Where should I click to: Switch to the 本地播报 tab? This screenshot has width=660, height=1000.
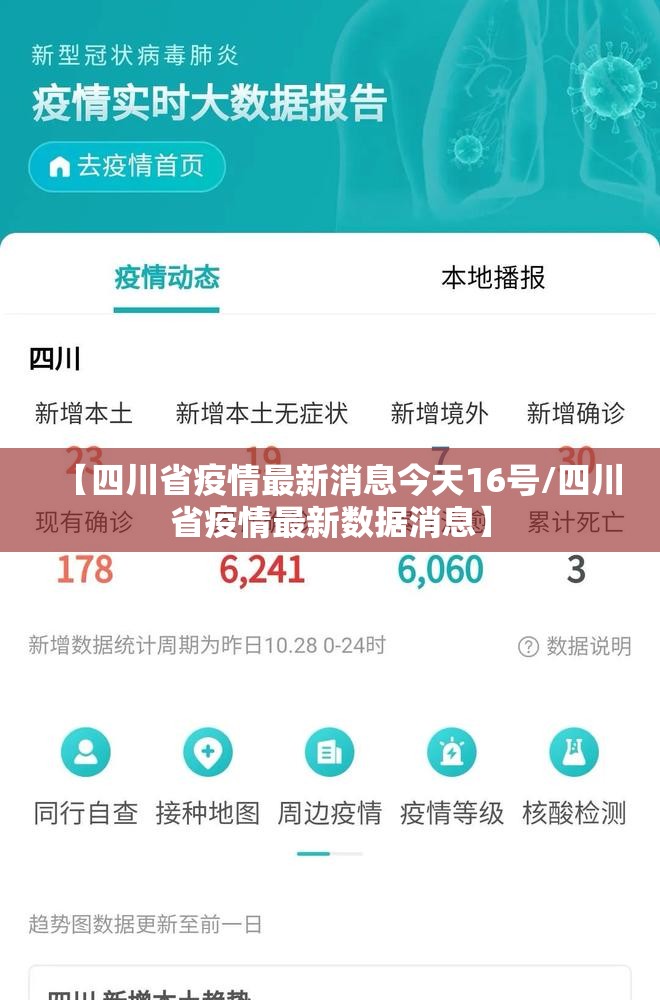(493, 277)
